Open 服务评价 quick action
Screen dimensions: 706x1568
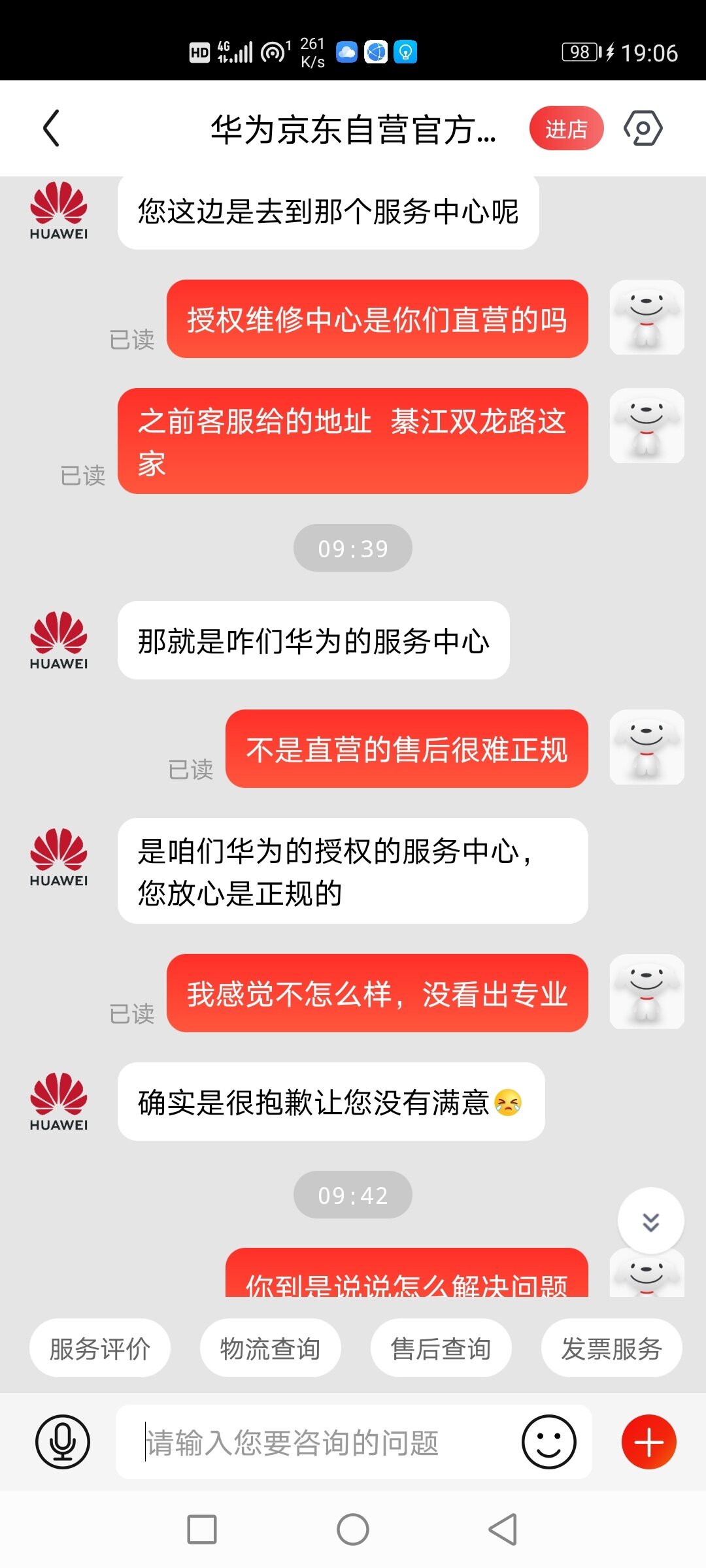(x=100, y=1348)
